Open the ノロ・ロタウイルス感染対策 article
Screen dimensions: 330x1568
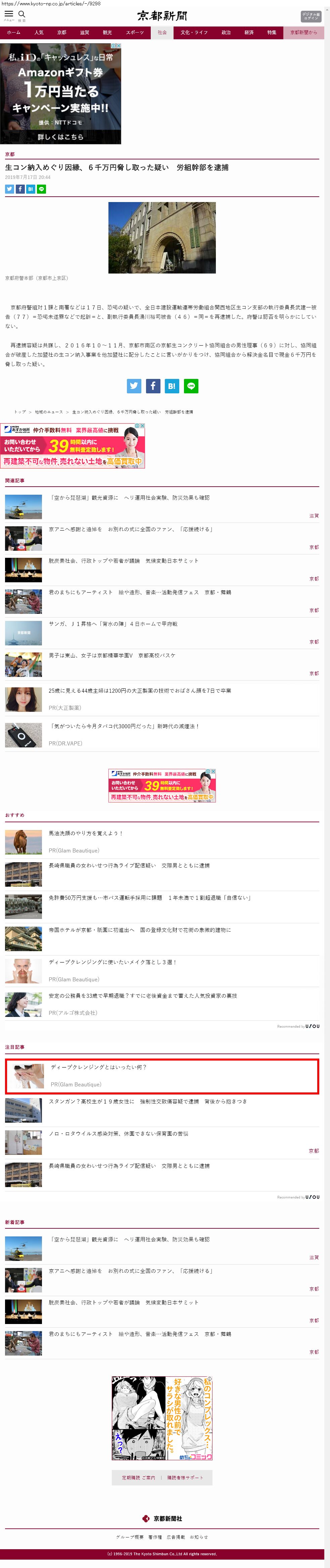click(x=118, y=1134)
